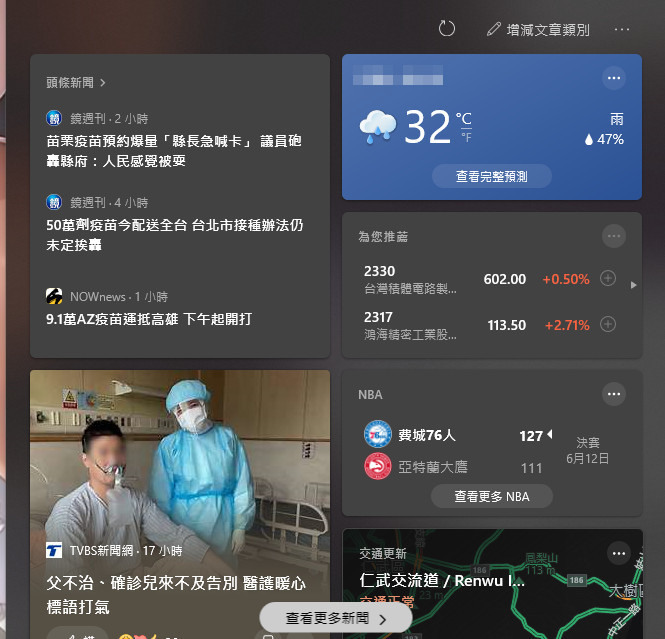Show the next stock suggestions arrow
665x639 pixels.
point(633,285)
